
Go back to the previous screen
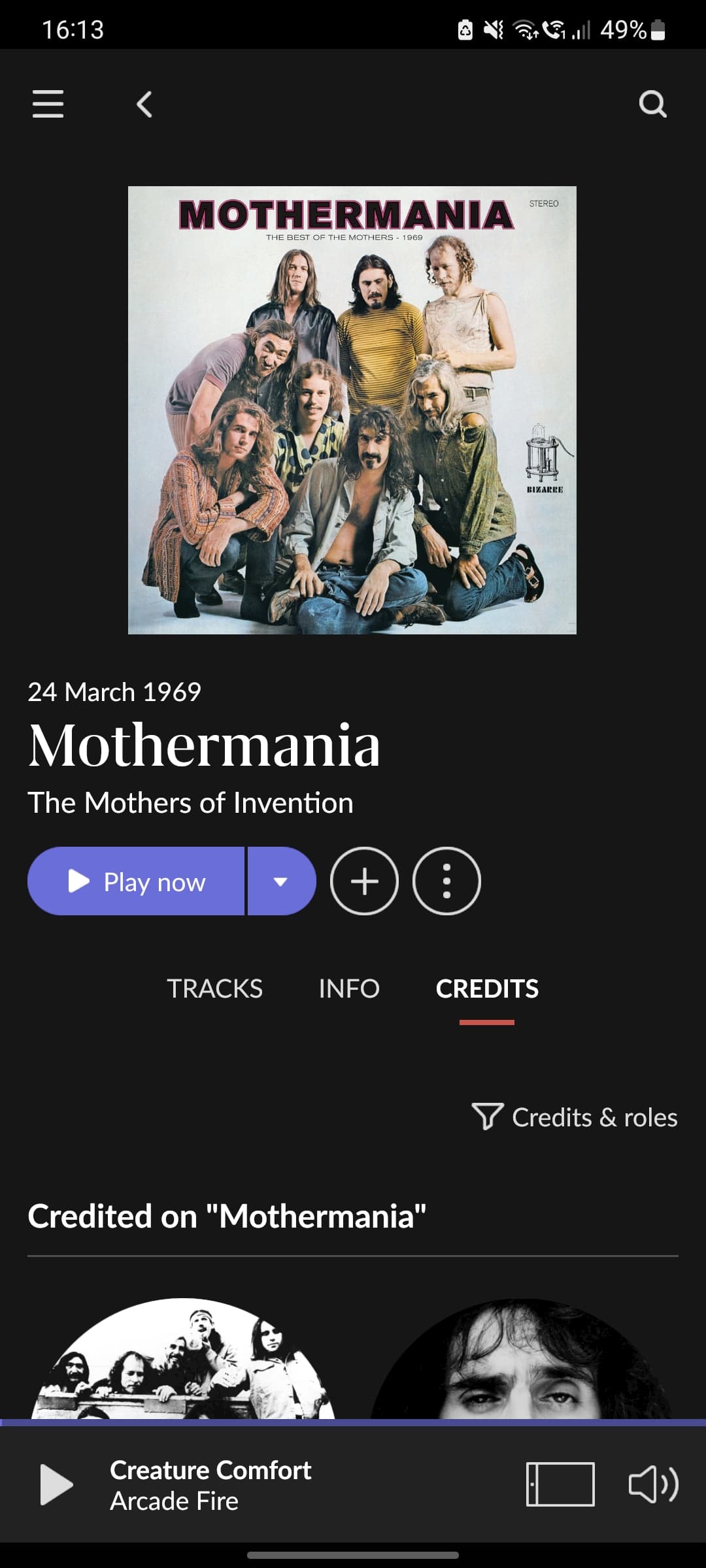[144, 104]
